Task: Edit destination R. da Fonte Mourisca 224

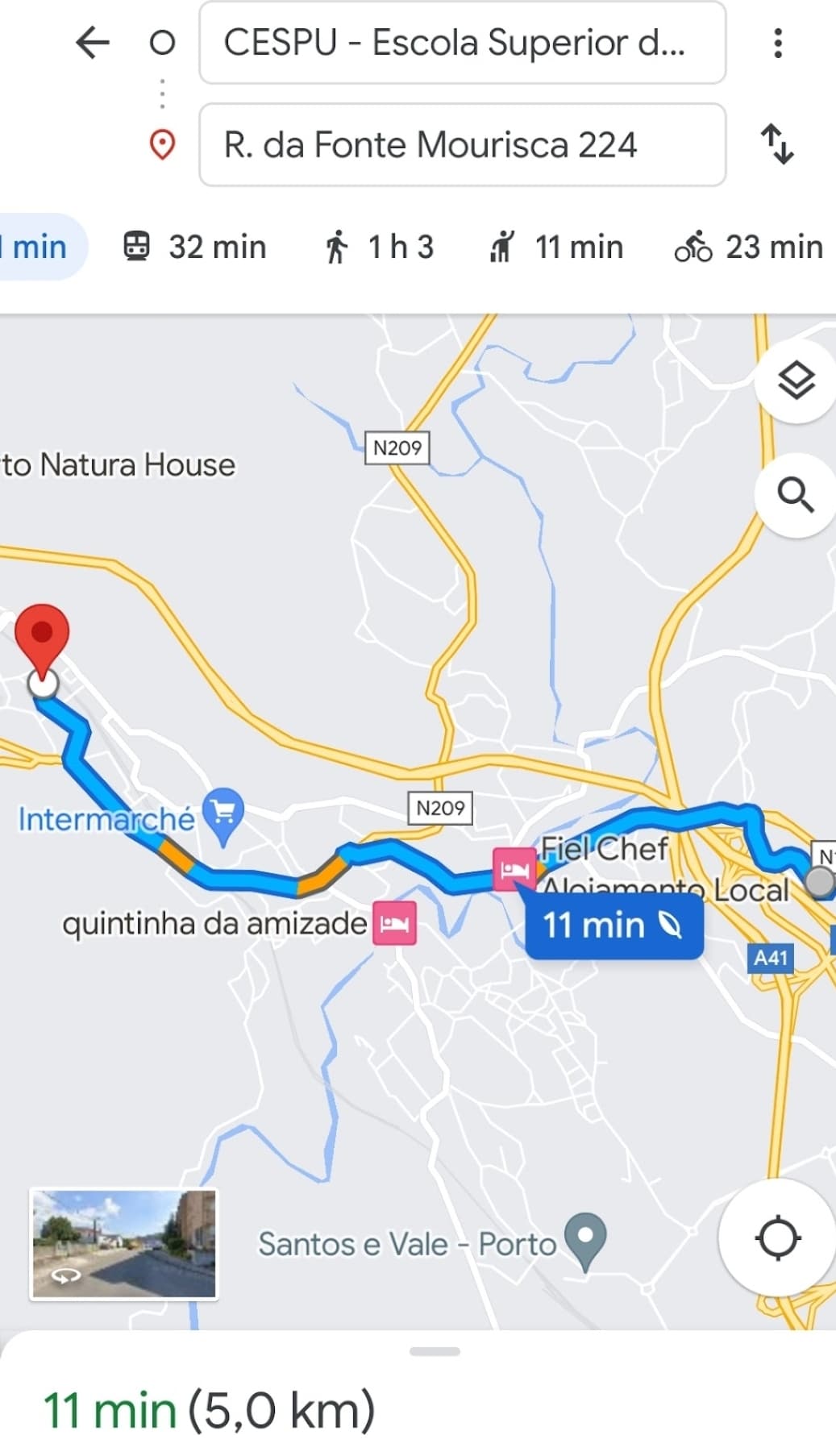Action: point(462,145)
